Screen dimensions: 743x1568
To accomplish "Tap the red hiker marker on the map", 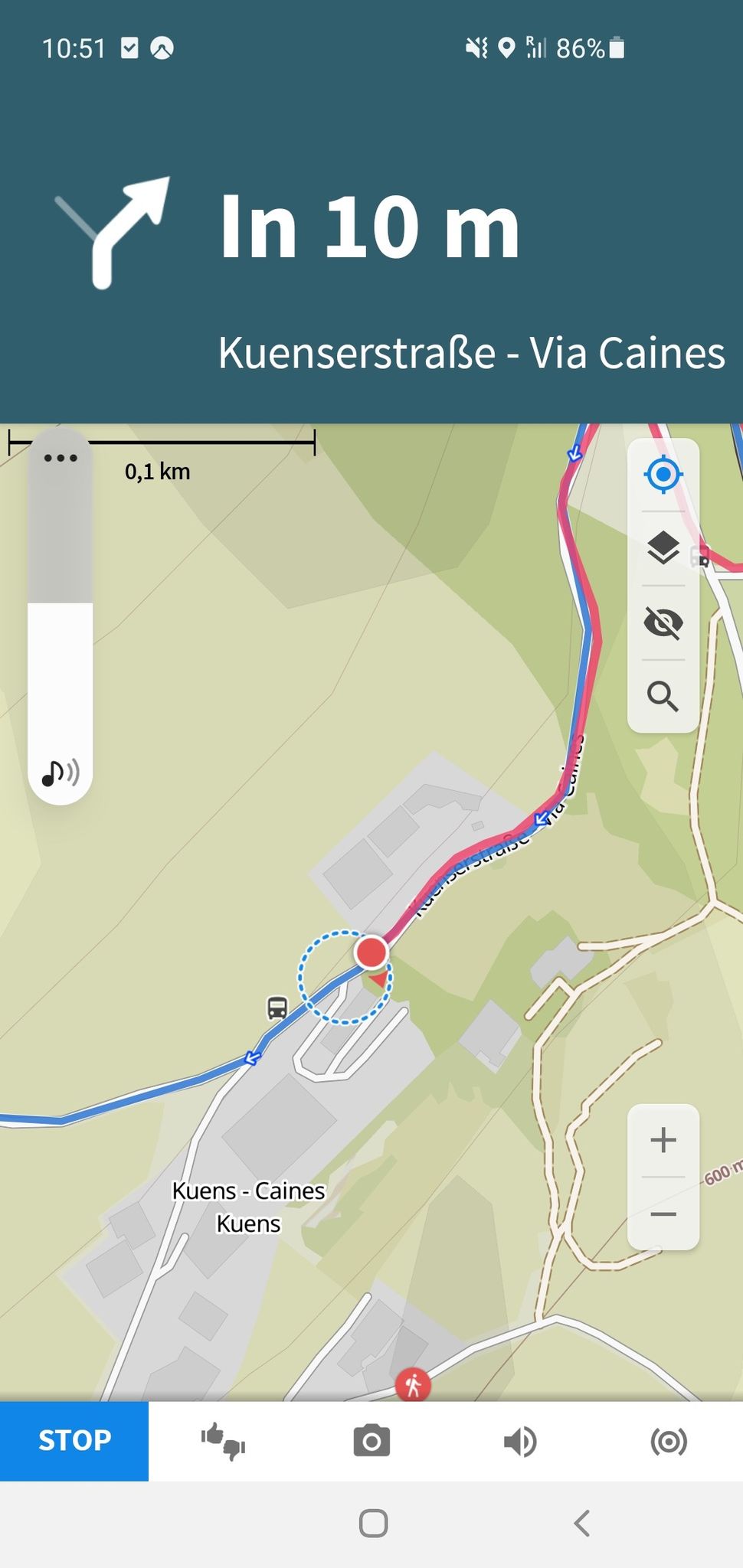I will pyautogui.click(x=413, y=1385).
